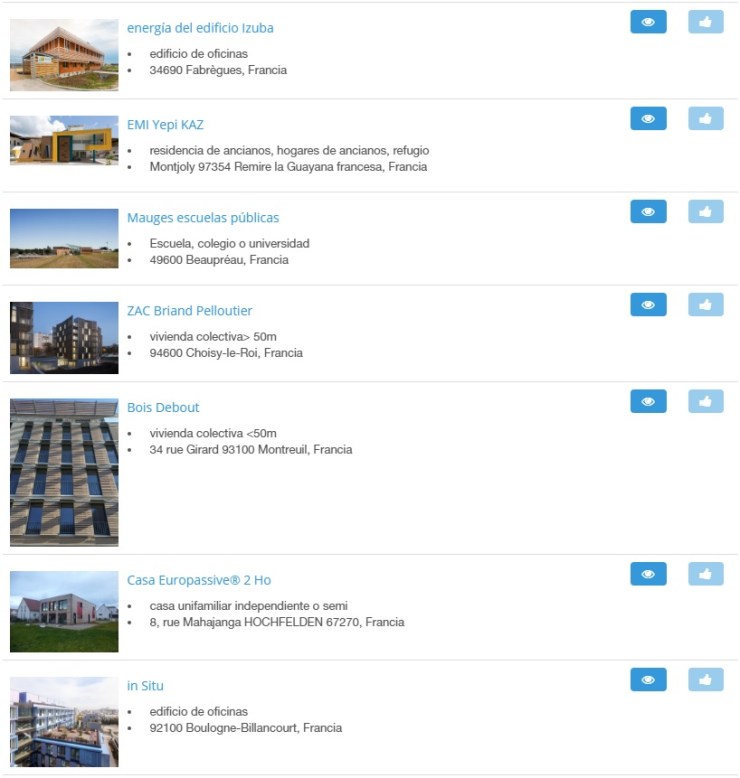The image size is (740, 778).
Task: Open the EMI Yepi KAZ project link
Action: point(165,125)
